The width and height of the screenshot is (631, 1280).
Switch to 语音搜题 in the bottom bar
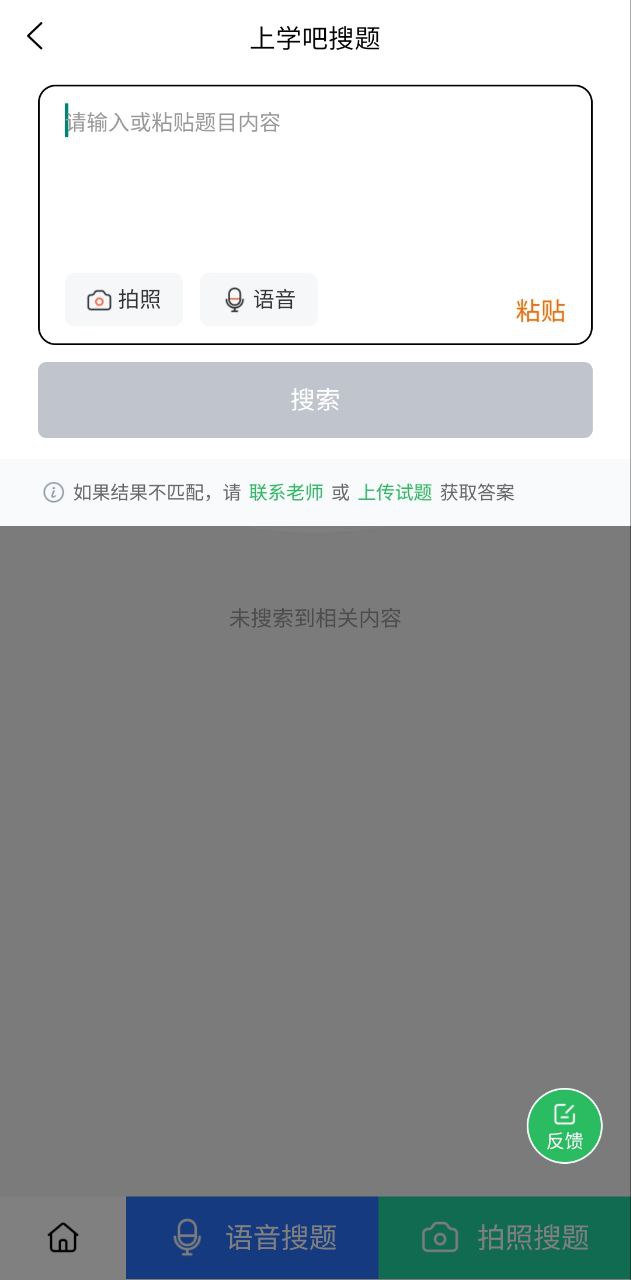[x=252, y=1238]
